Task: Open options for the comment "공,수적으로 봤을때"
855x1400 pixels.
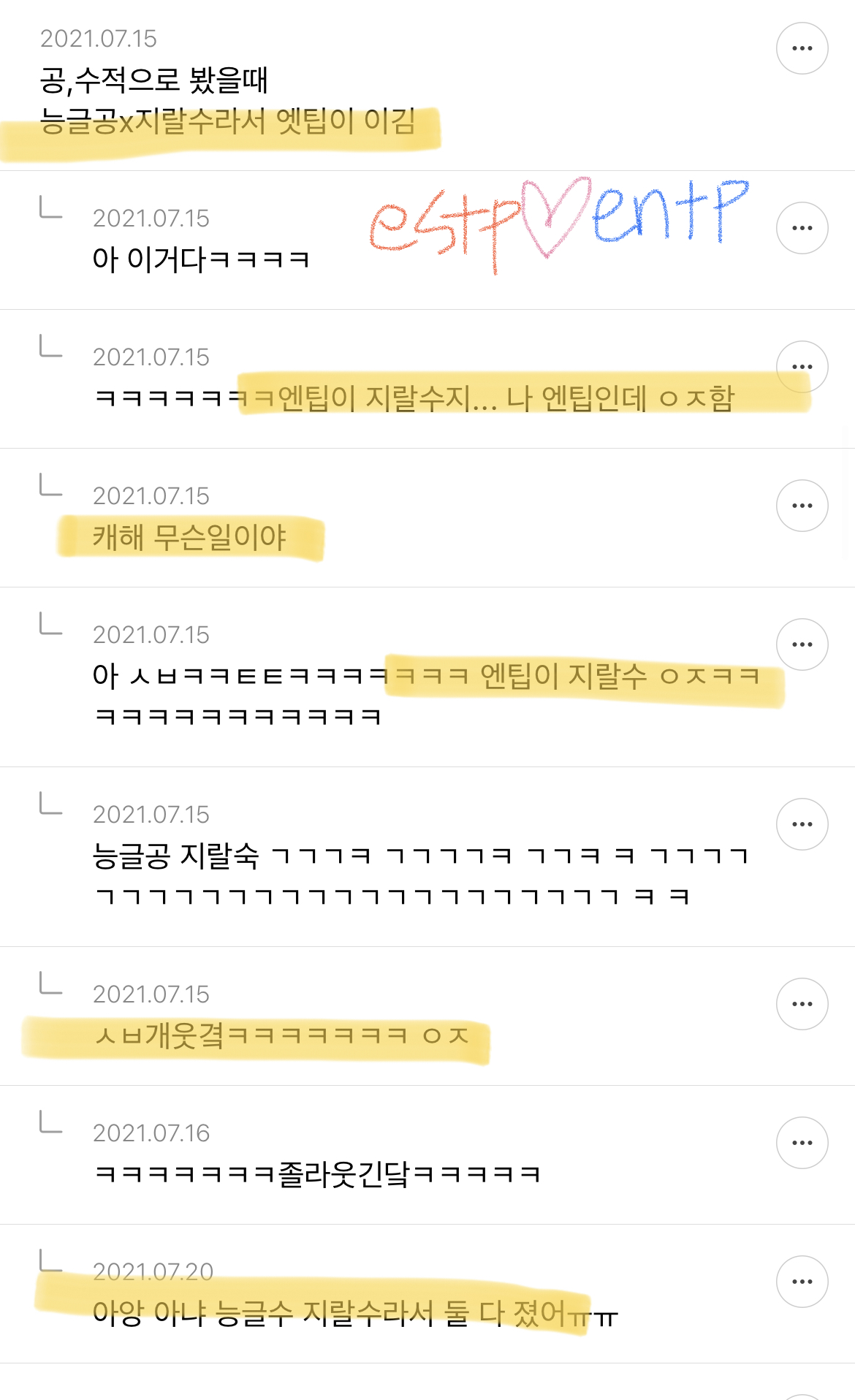Action: (x=802, y=48)
